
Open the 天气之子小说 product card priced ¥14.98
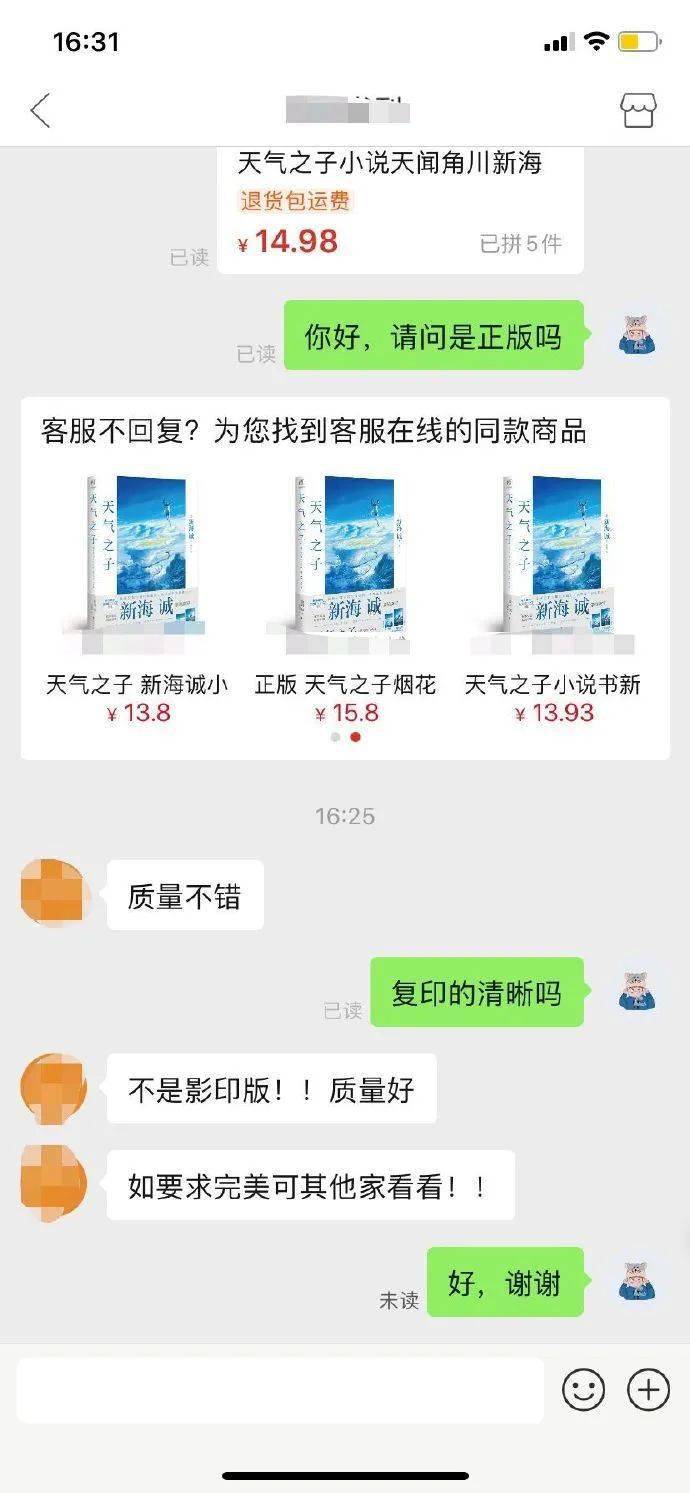click(x=400, y=209)
